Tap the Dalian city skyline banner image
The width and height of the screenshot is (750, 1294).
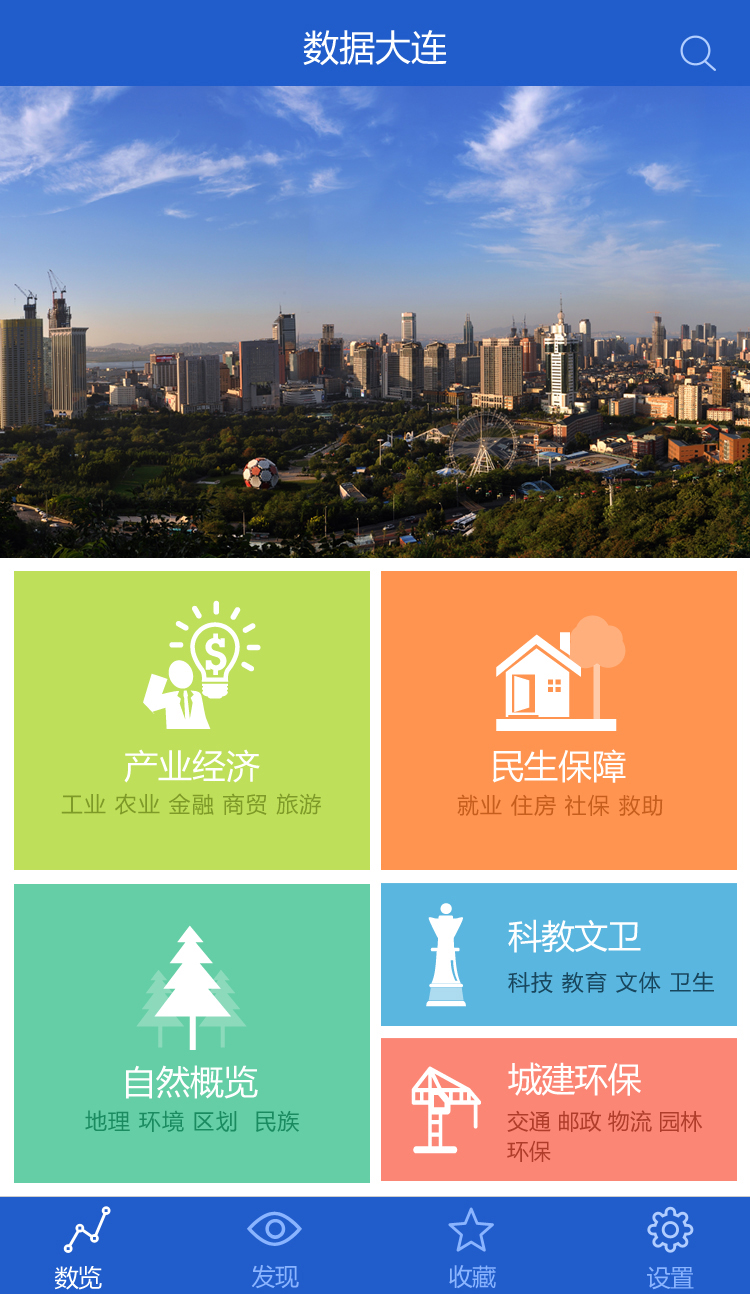[x=375, y=320]
